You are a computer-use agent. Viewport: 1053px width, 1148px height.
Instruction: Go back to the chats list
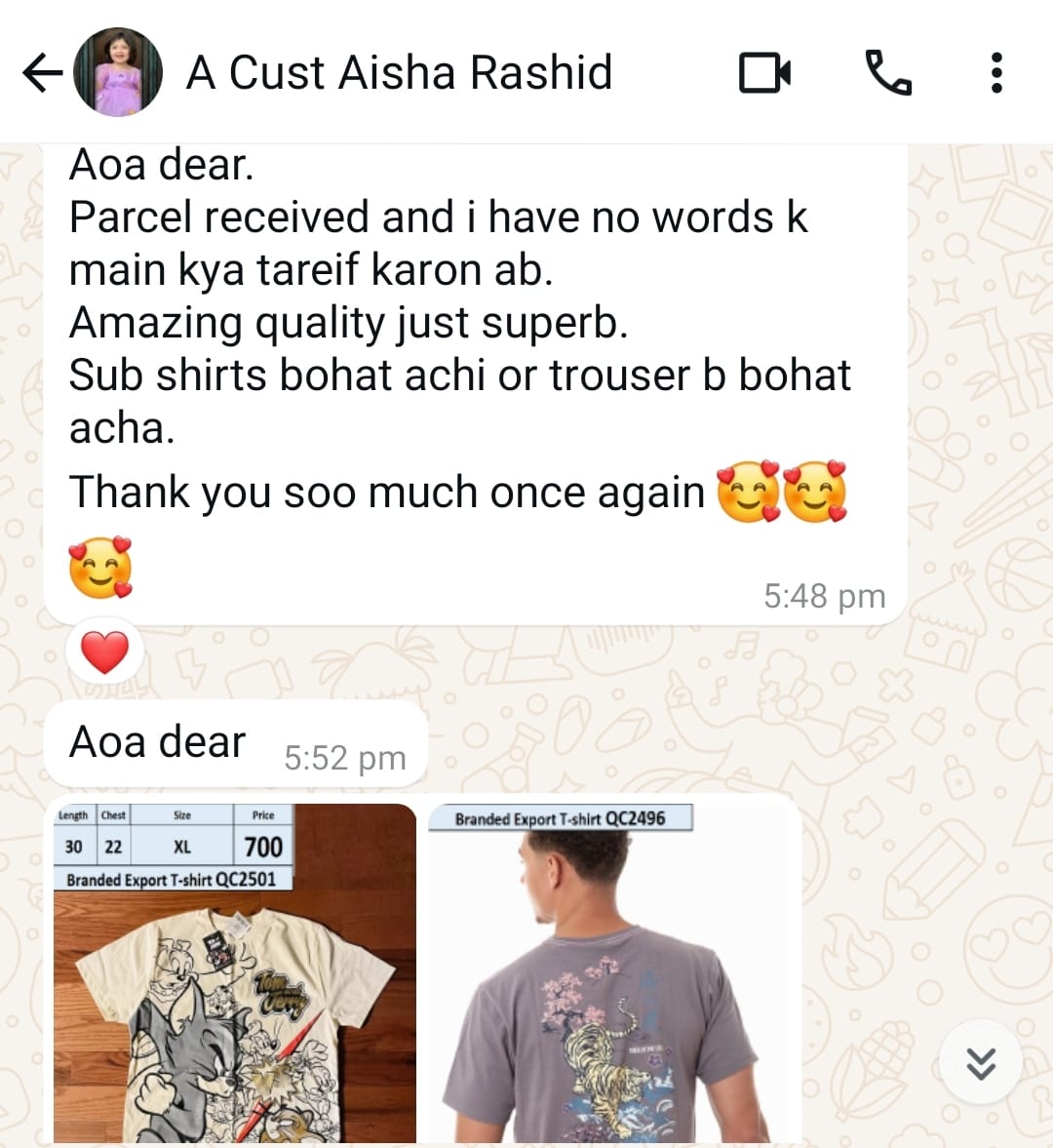pos(41,73)
